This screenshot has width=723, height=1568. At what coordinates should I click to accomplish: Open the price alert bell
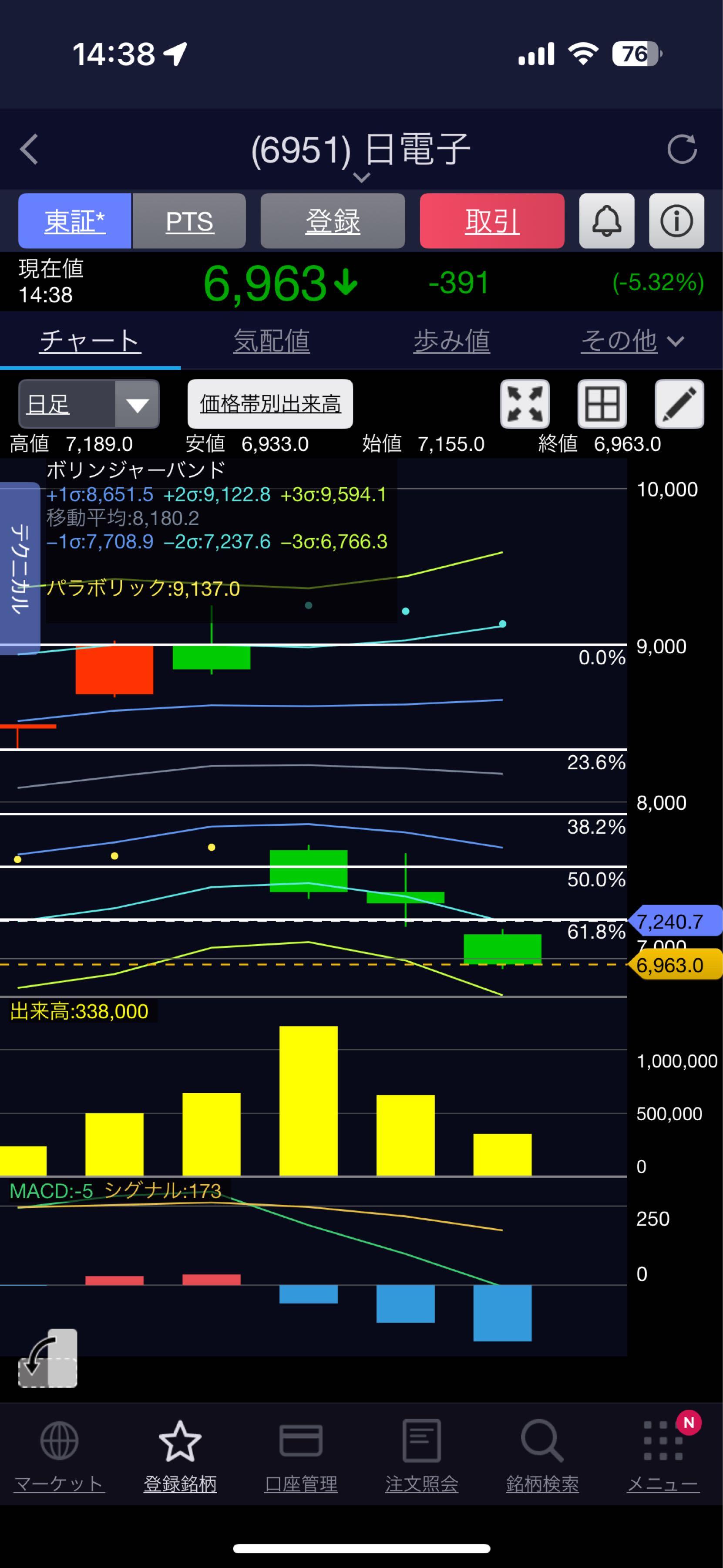[607, 221]
